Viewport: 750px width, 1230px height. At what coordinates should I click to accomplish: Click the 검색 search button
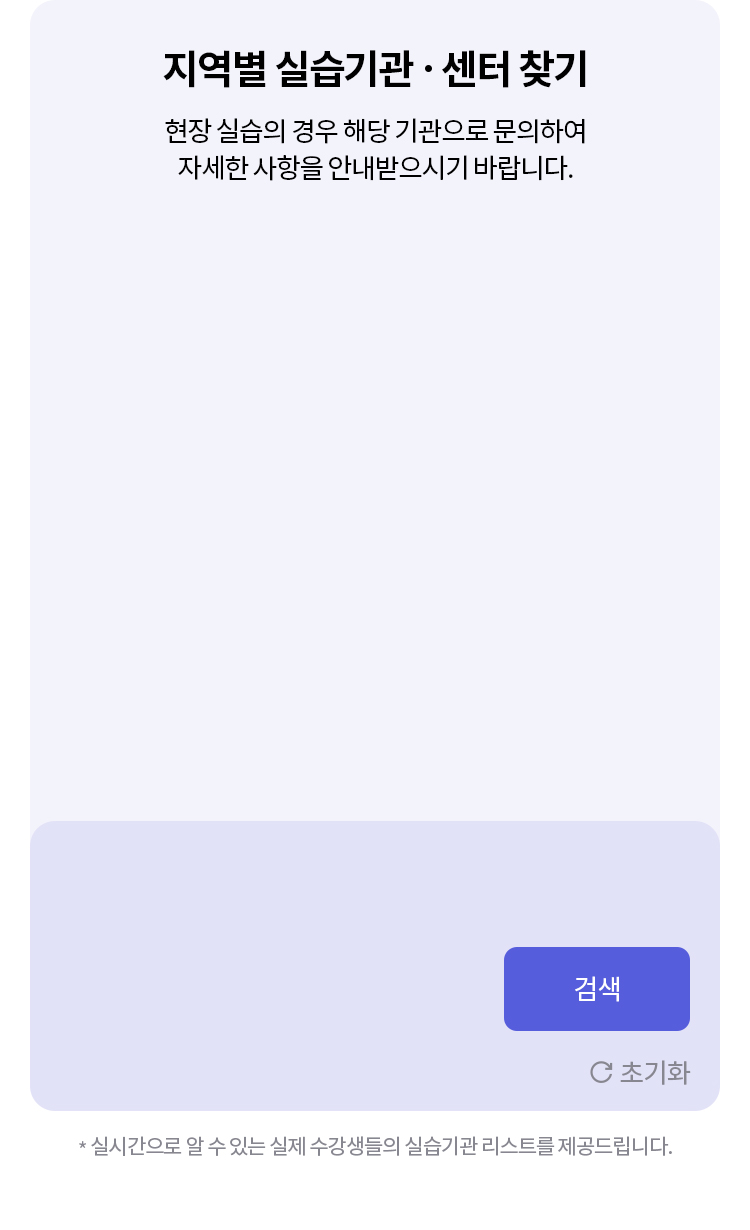point(596,988)
